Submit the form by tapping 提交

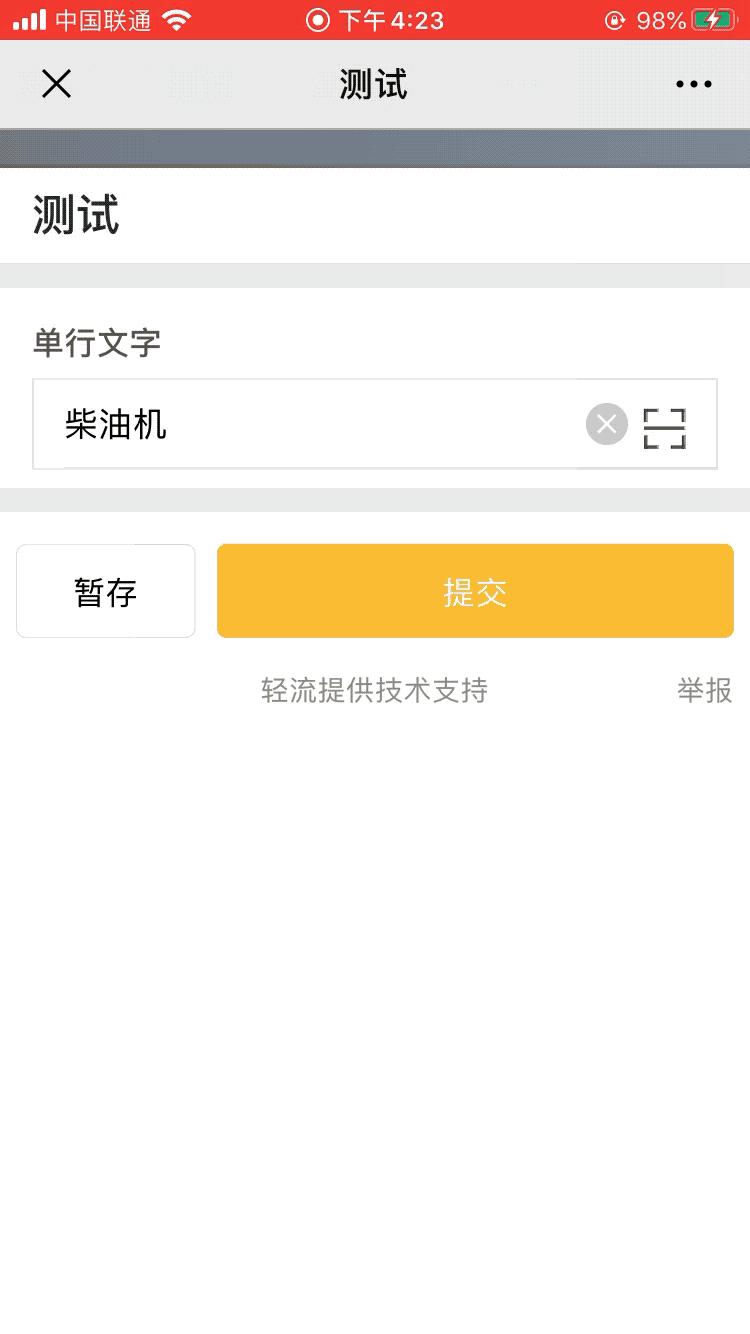click(474, 590)
